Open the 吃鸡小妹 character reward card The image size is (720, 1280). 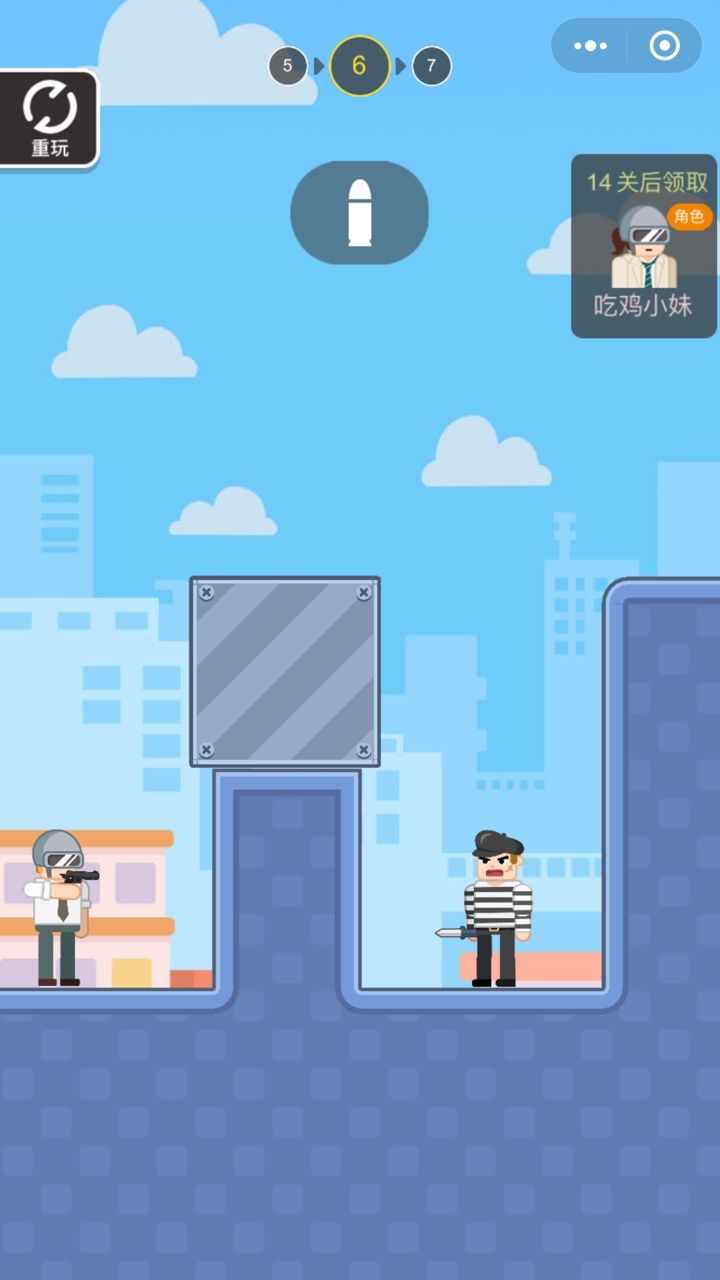click(x=643, y=247)
